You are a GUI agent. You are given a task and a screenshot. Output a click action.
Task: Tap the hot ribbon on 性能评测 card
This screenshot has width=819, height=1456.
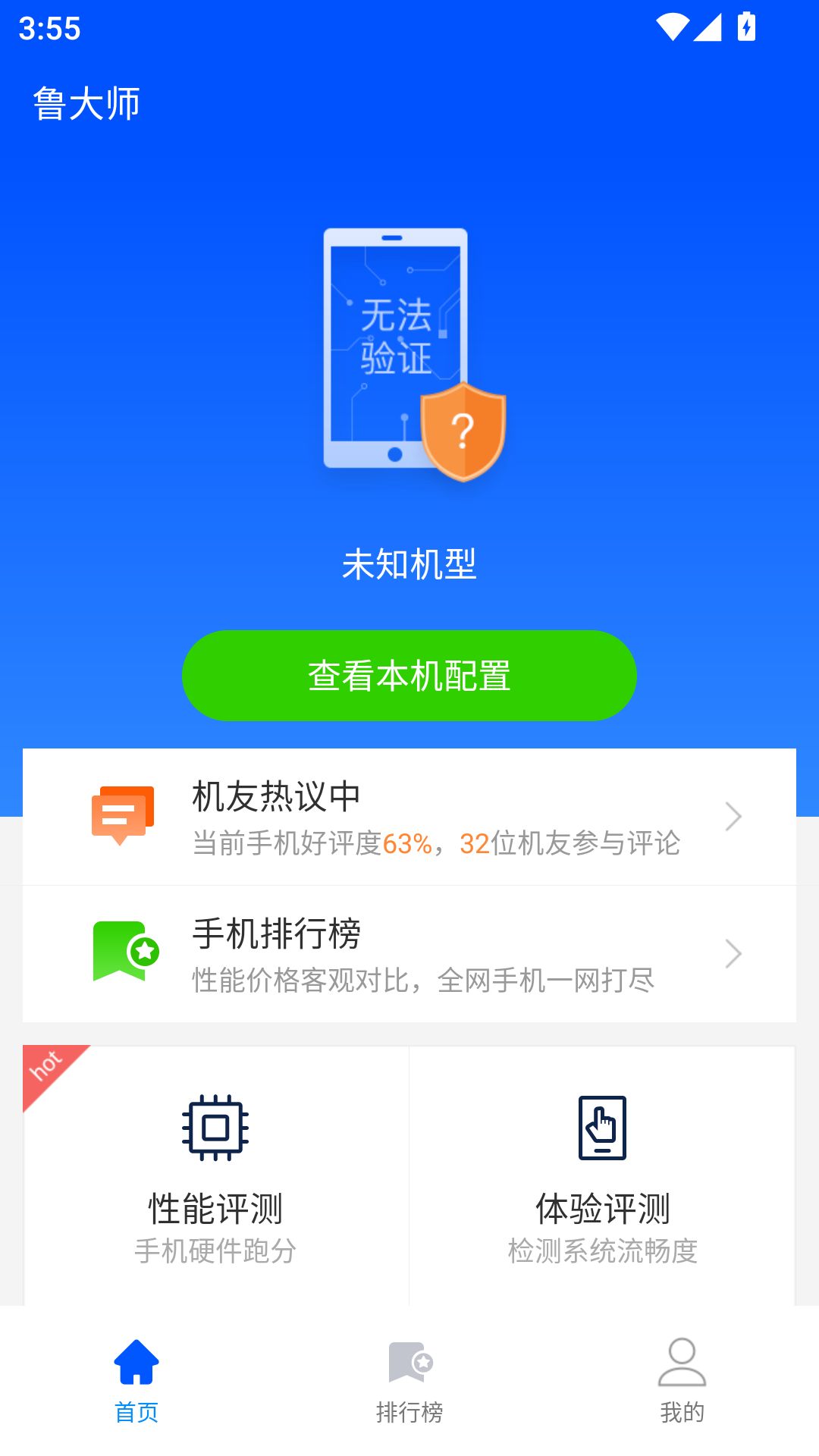[x=47, y=1066]
